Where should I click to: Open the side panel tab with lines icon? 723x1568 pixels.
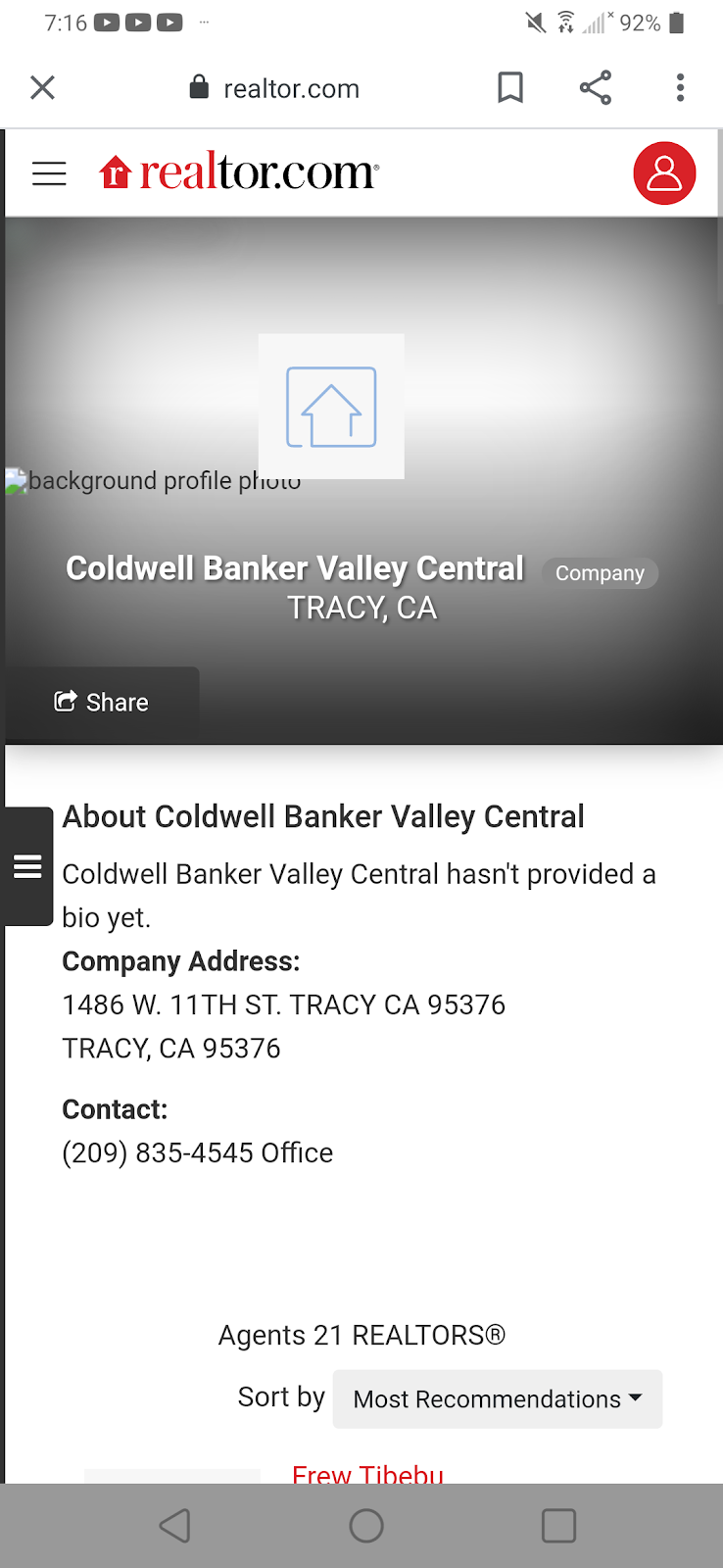tap(27, 866)
